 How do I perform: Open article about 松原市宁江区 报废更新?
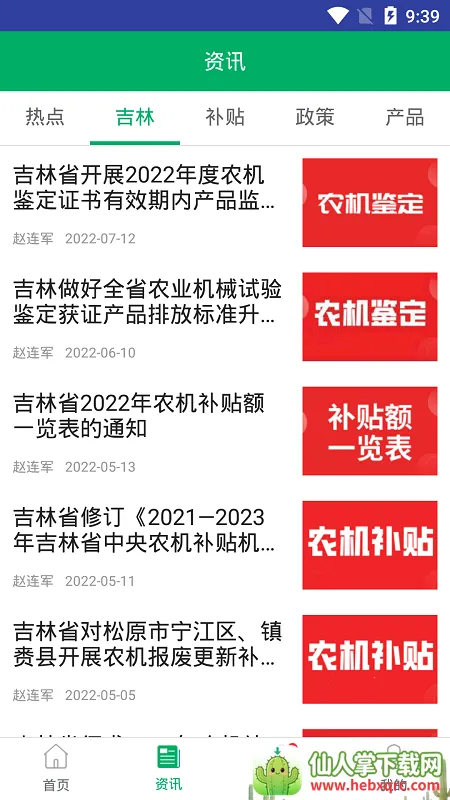click(225, 660)
